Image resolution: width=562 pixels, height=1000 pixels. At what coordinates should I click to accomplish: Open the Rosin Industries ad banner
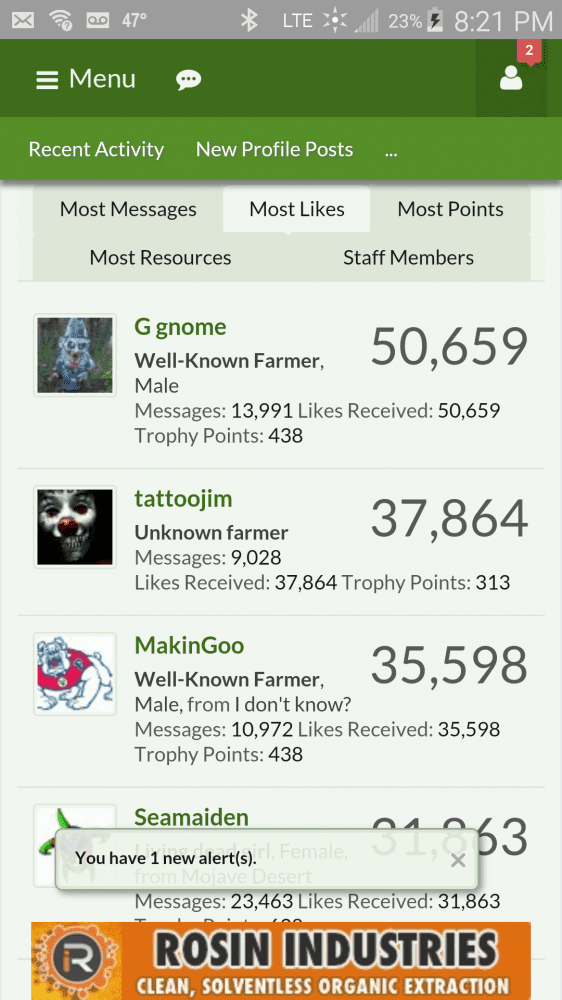(x=281, y=960)
